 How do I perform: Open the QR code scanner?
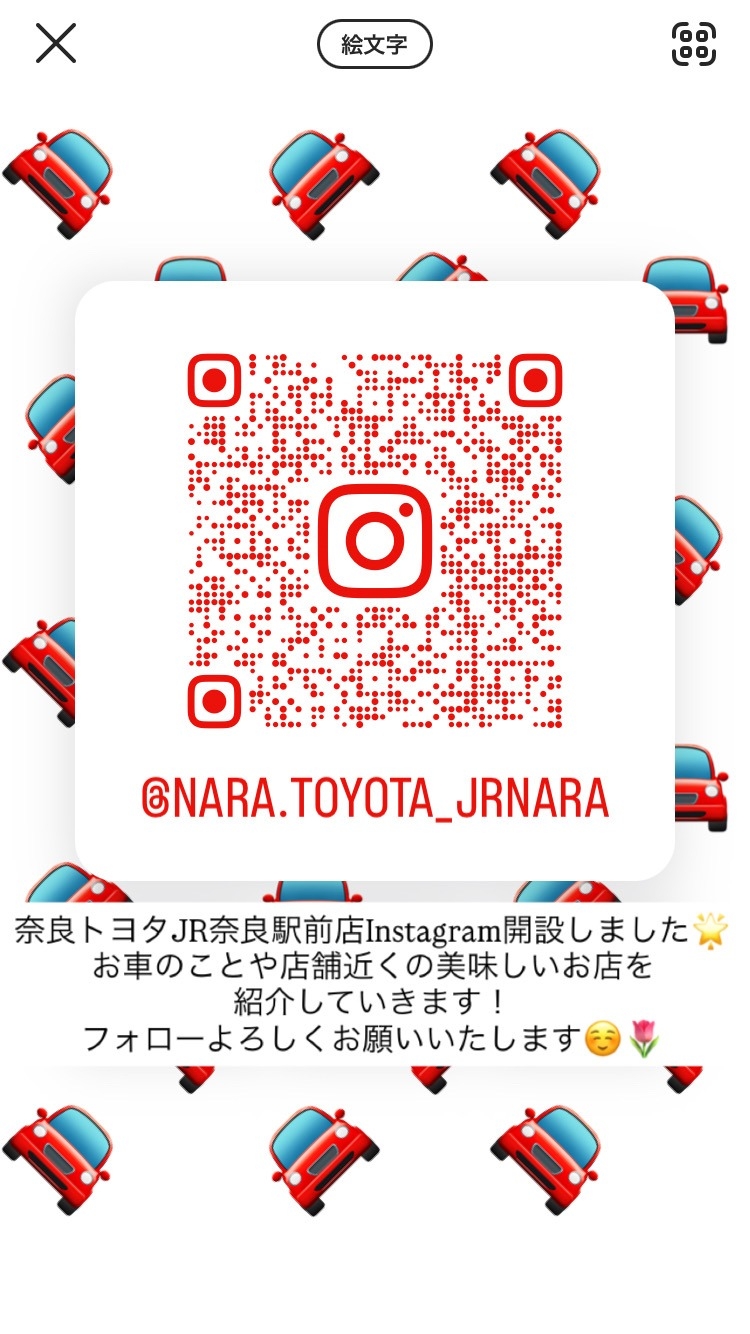693,43
